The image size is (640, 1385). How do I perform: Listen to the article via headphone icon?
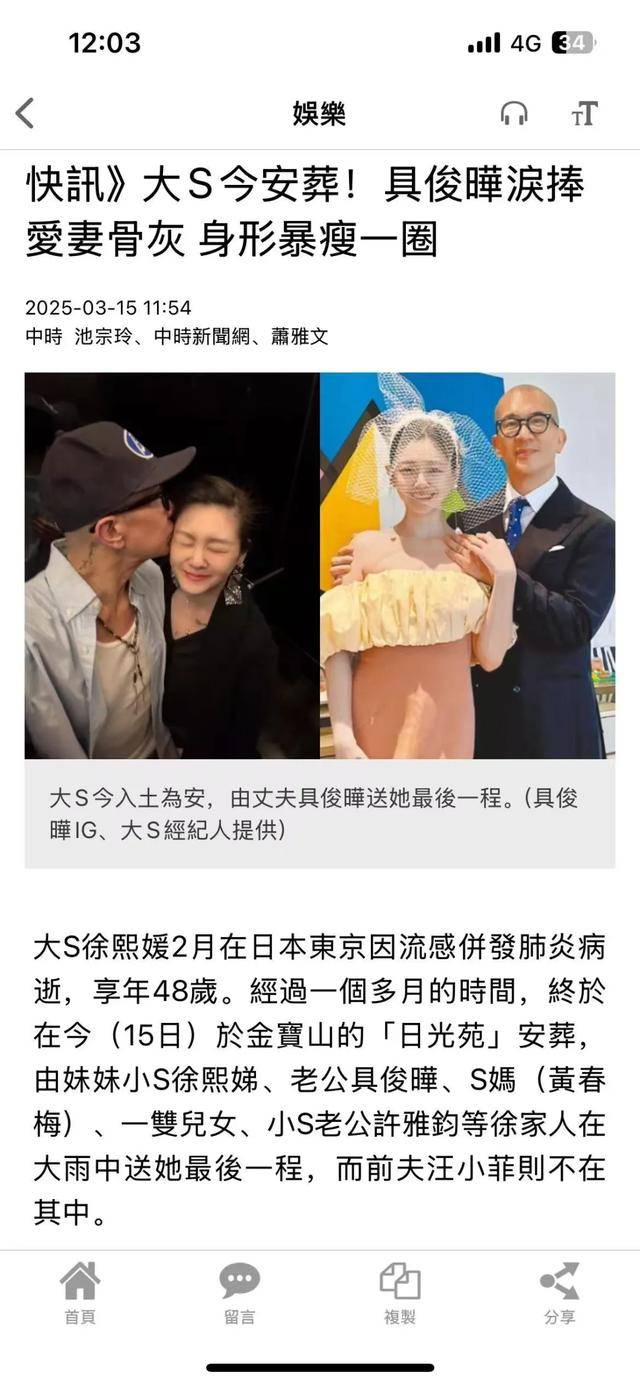coord(514,114)
